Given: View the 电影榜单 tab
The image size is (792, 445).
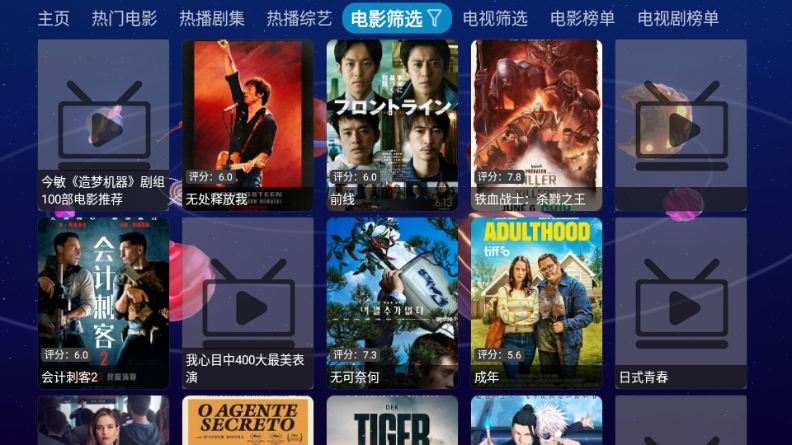Looking at the screenshot, I should click(x=582, y=18).
